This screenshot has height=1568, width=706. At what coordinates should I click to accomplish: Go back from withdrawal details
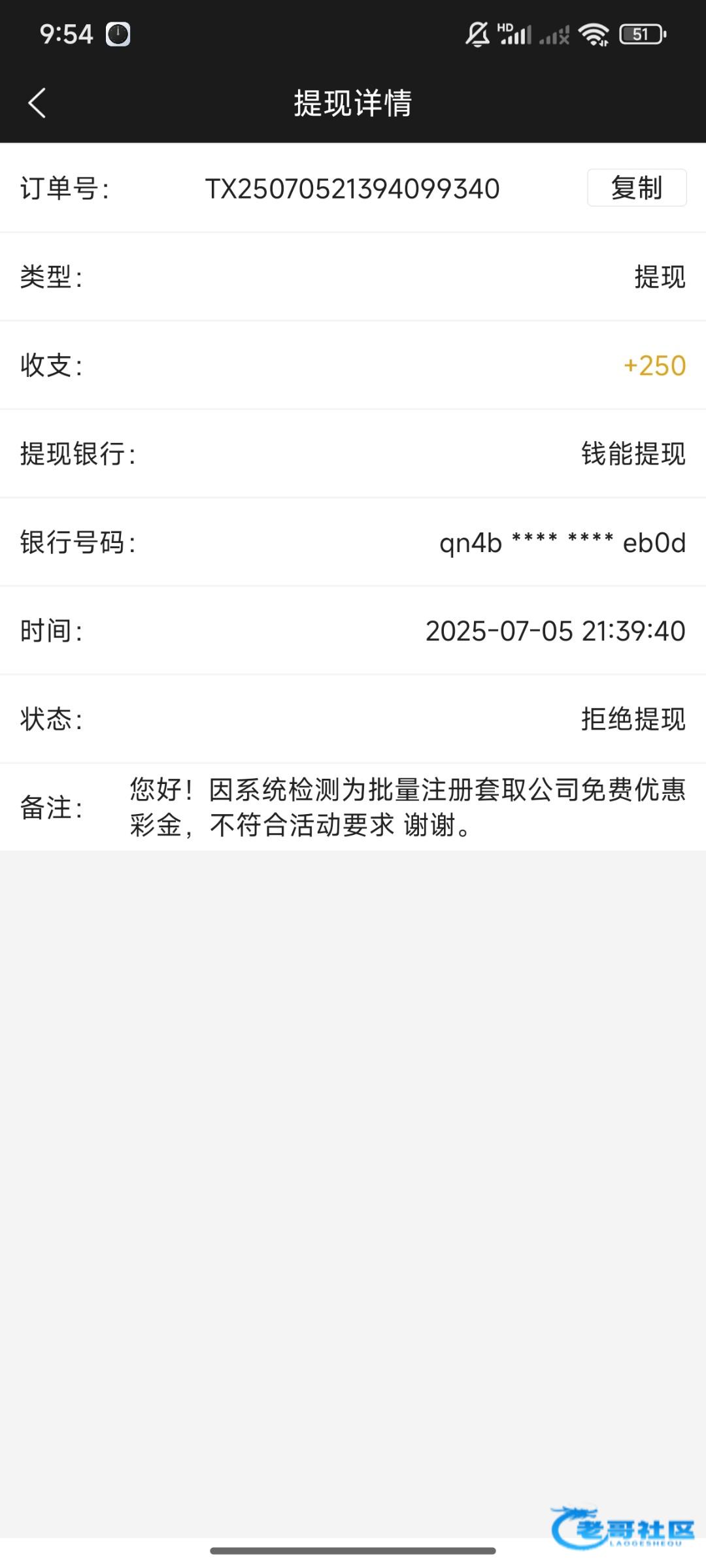point(37,103)
